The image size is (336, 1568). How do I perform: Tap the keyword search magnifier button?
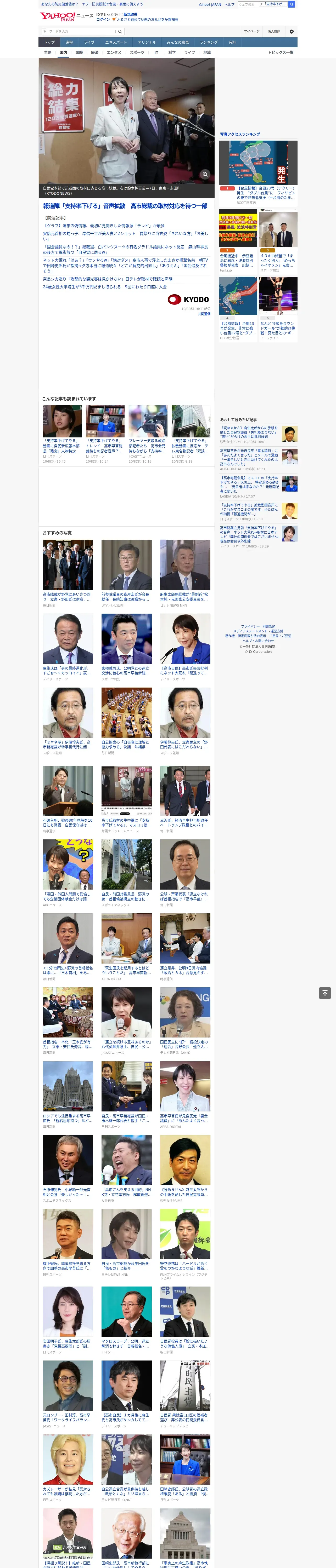click(x=120, y=32)
